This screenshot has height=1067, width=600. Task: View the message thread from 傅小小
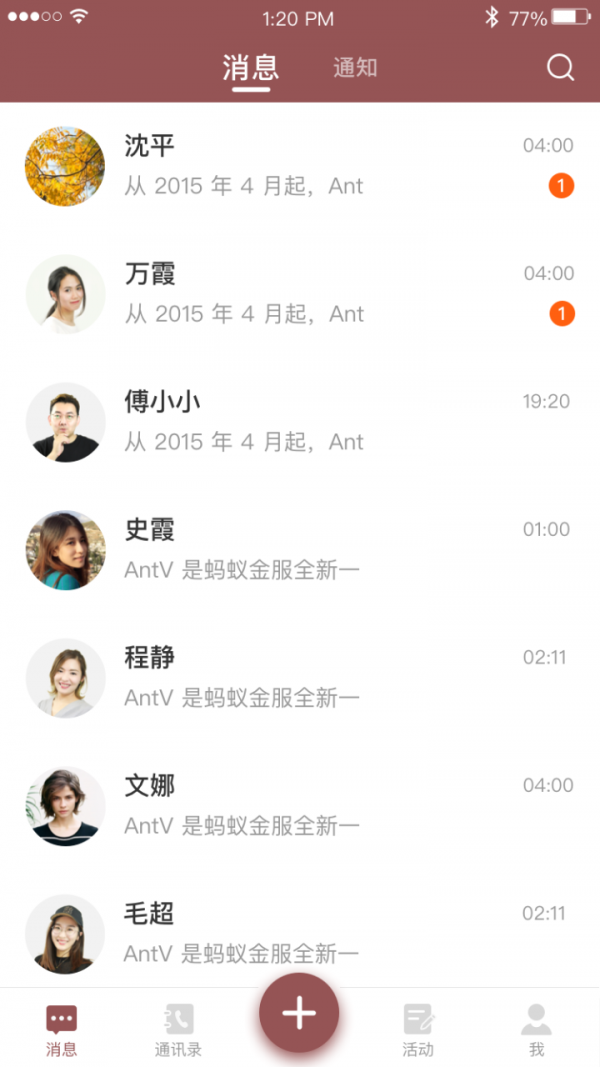point(300,422)
